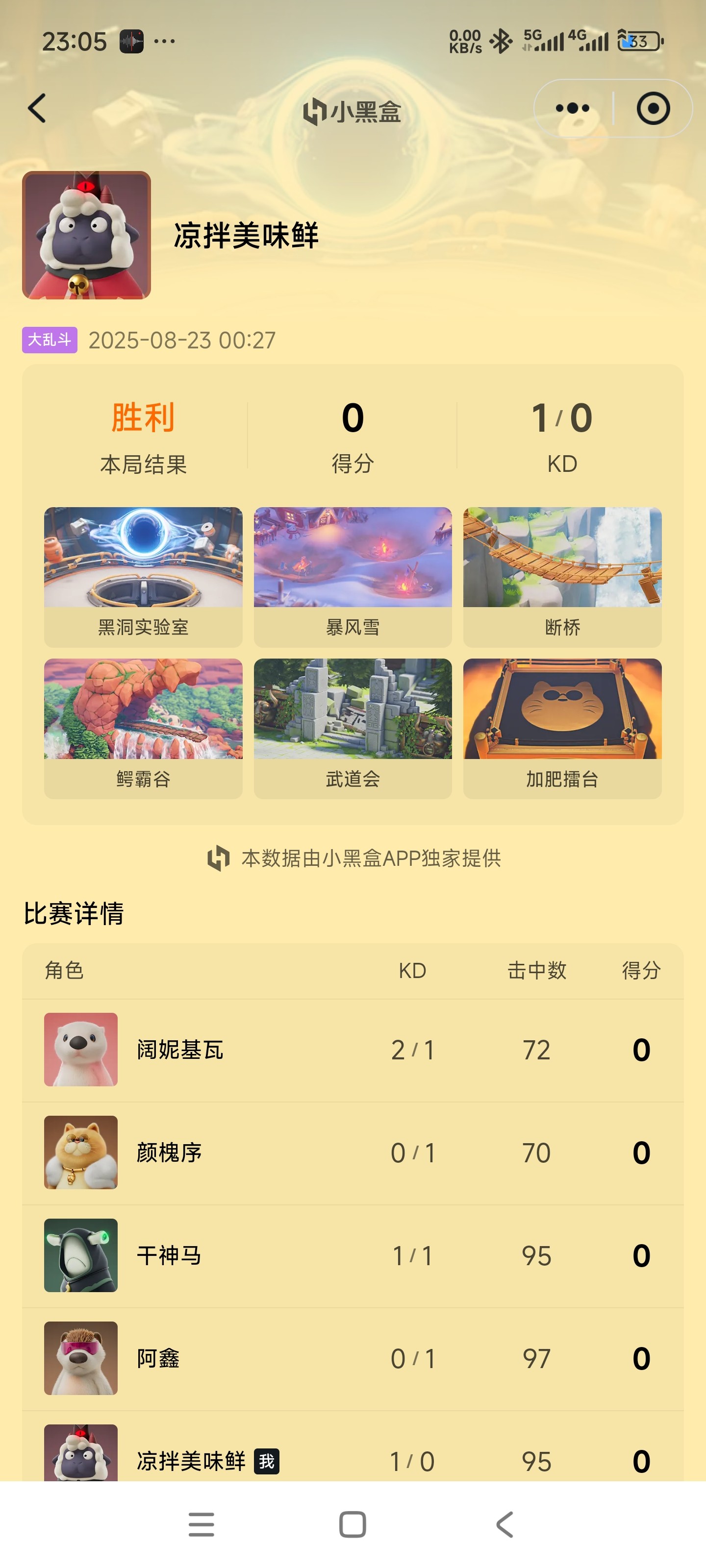
Task: Select the 暴风雪 map card
Action: click(x=353, y=576)
